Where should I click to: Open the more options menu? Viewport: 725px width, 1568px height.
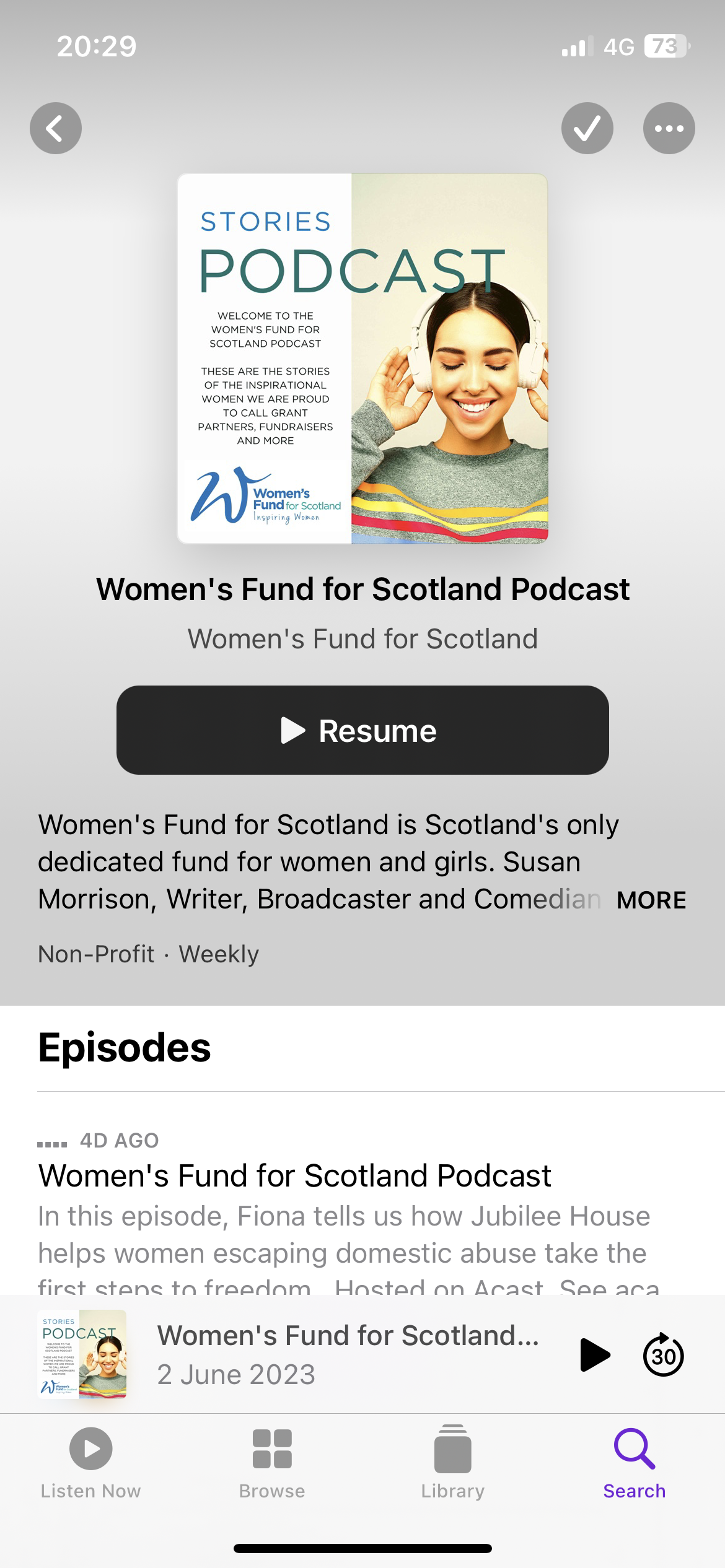tap(669, 128)
